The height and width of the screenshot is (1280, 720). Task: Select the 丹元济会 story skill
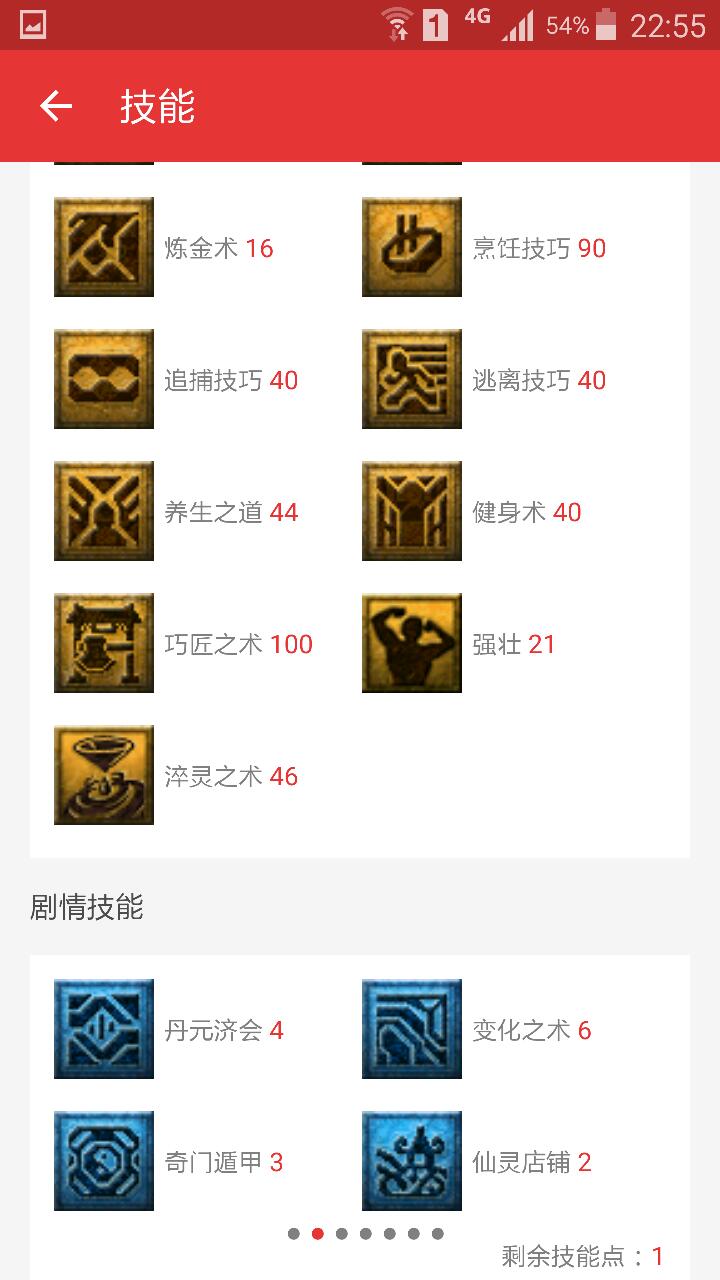104,1029
